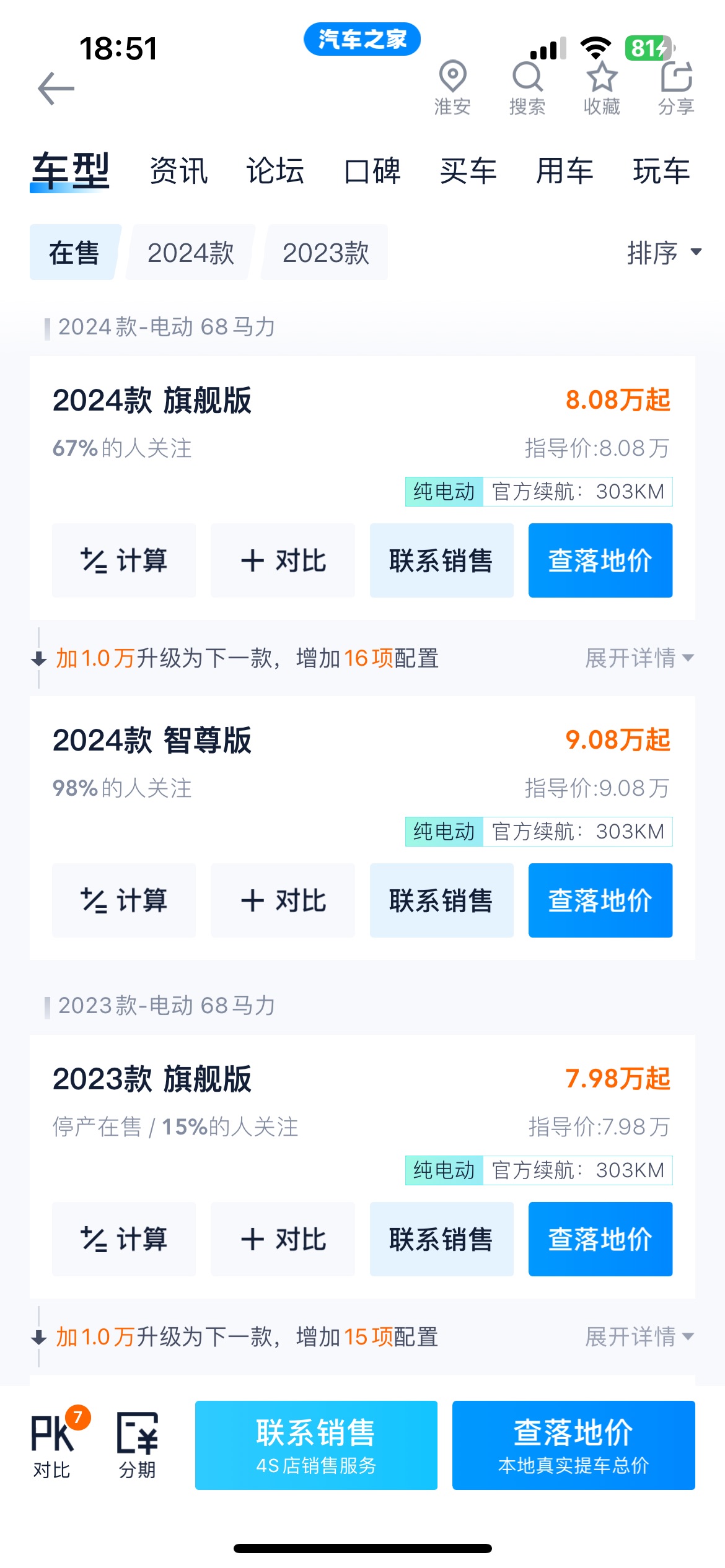Expand 展开详情 for the 16项配置 upgrade

pos(639,658)
